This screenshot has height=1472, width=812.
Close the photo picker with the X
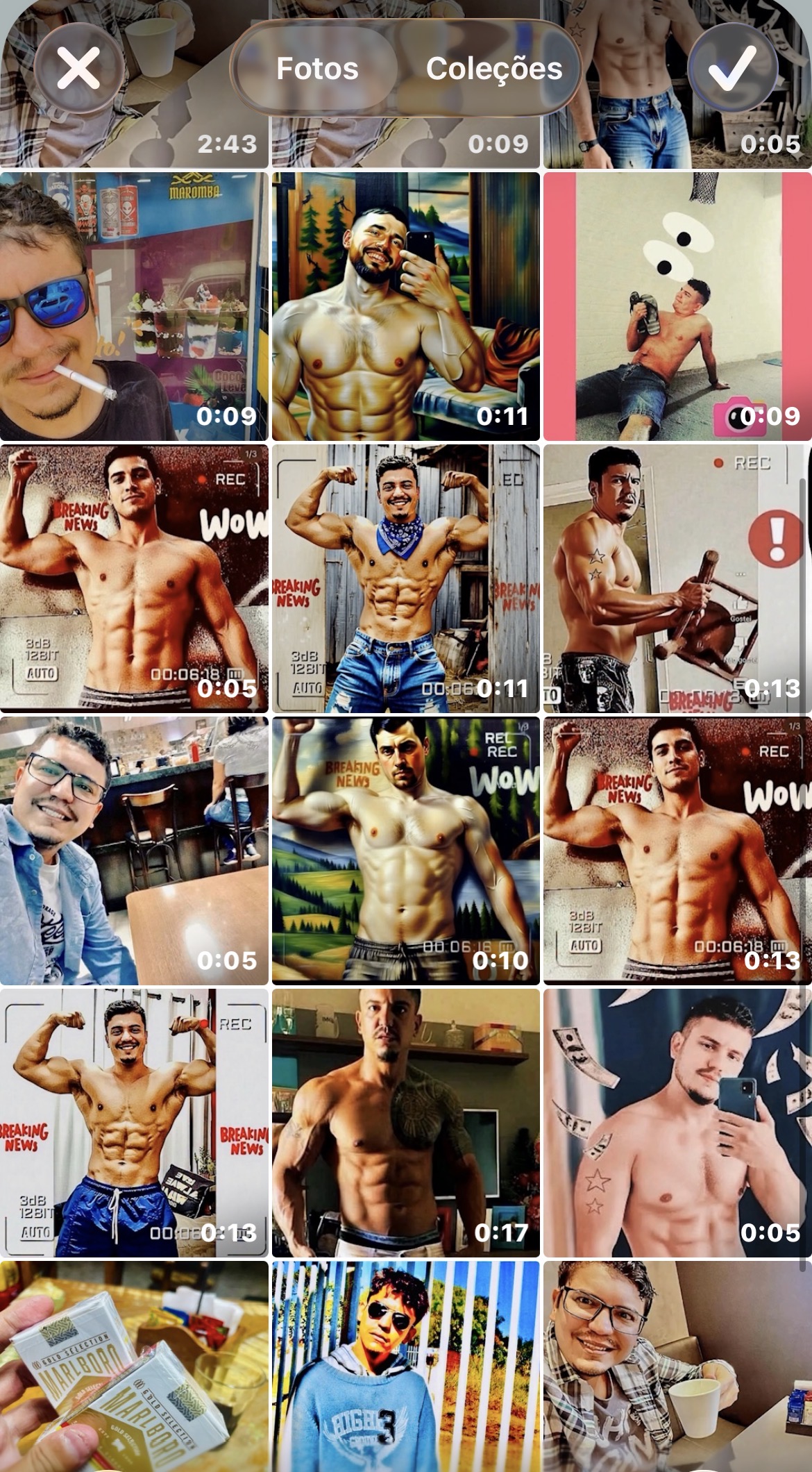[78, 69]
